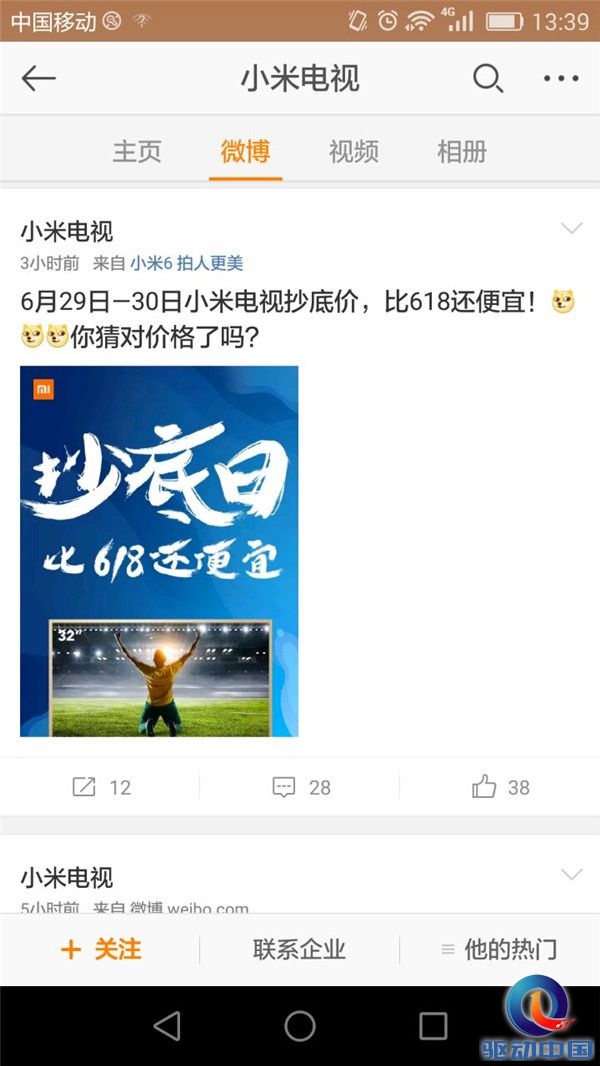
Task: Switch to the 主页 tab
Action: (137, 152)
